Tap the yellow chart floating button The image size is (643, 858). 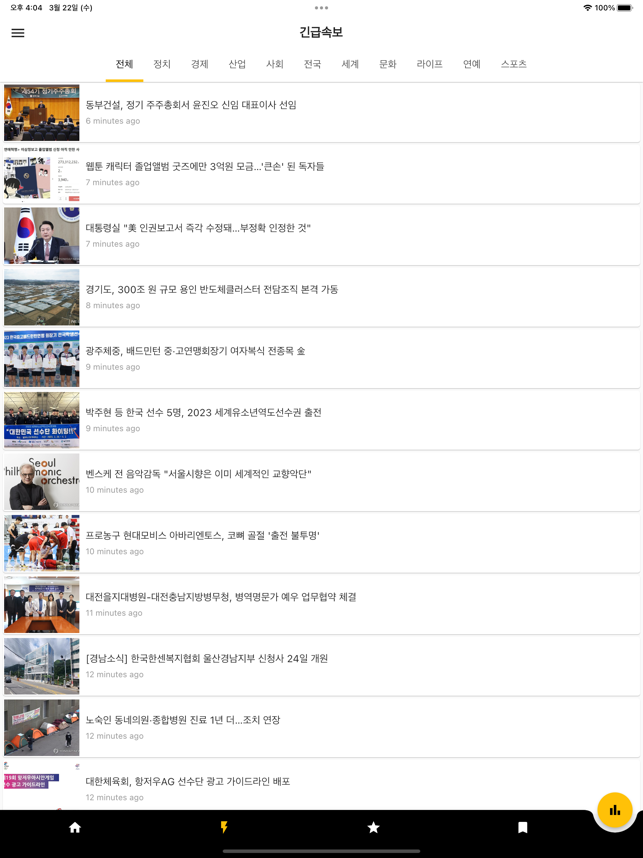point(614,810)
